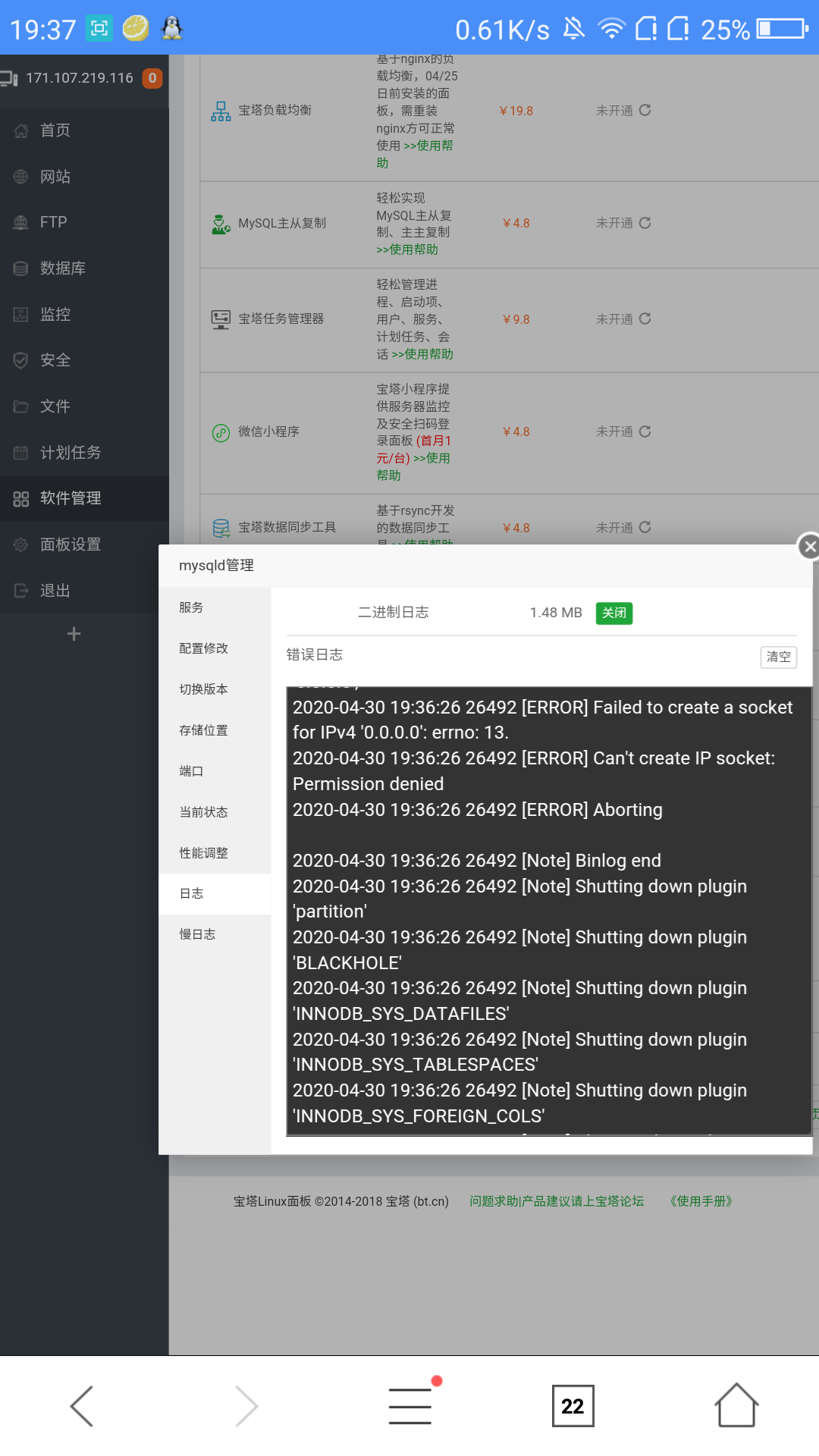Click the 退出 logout option

coord(53,590)
